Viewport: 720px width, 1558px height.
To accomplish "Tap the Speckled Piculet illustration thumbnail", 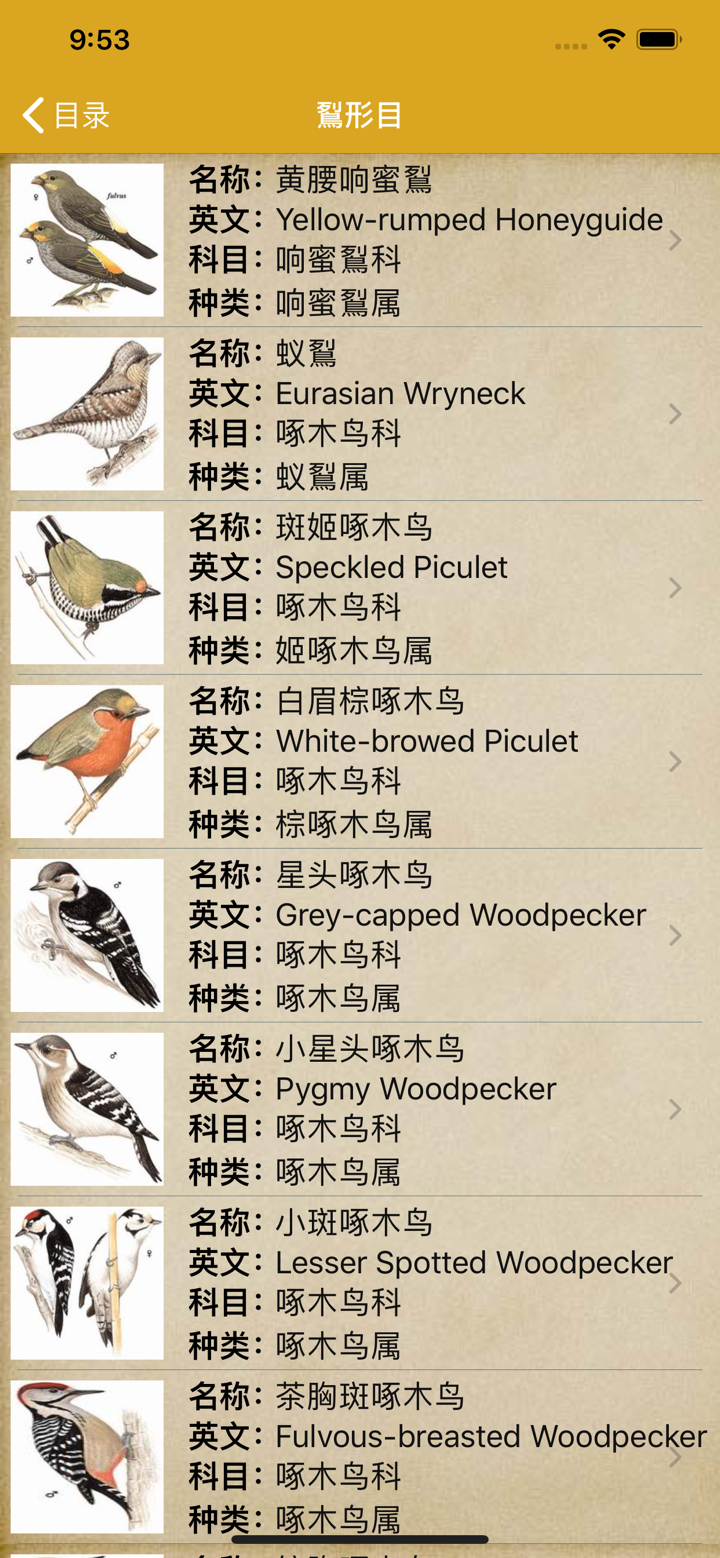I will pos(87,587).
